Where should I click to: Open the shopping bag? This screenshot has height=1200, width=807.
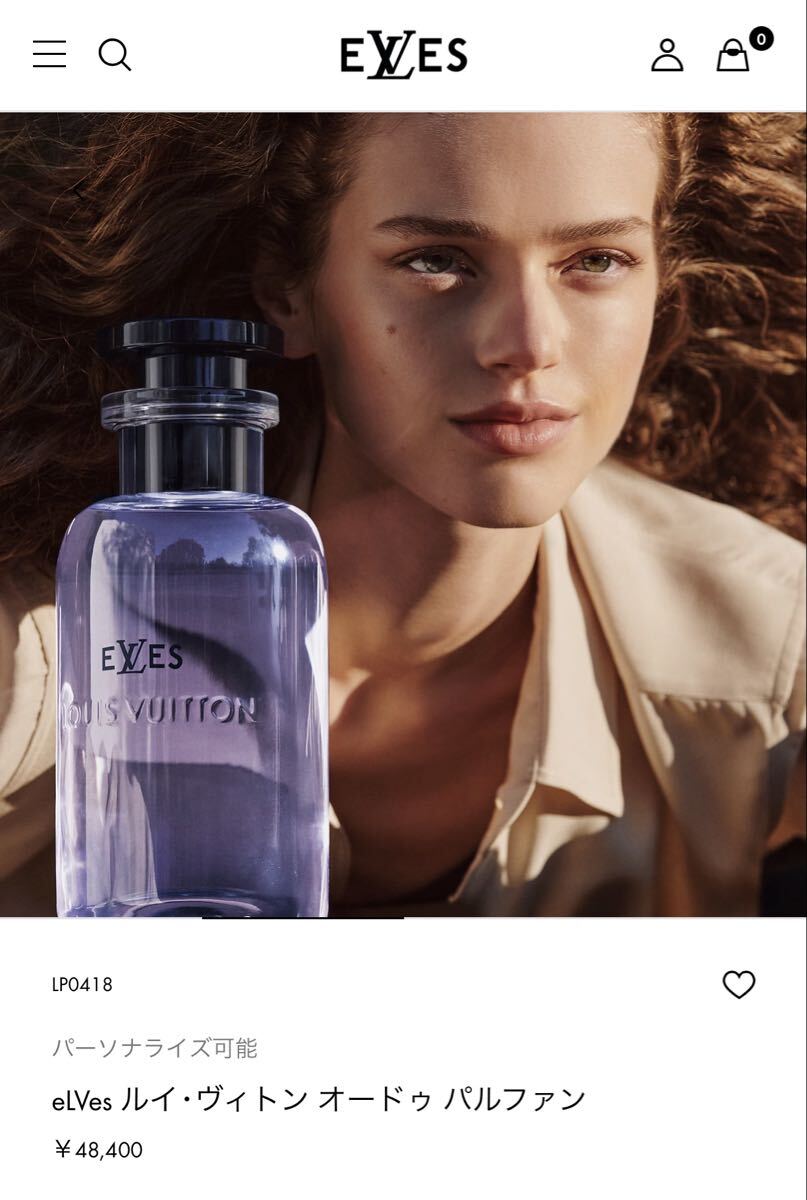pos(733,55)
